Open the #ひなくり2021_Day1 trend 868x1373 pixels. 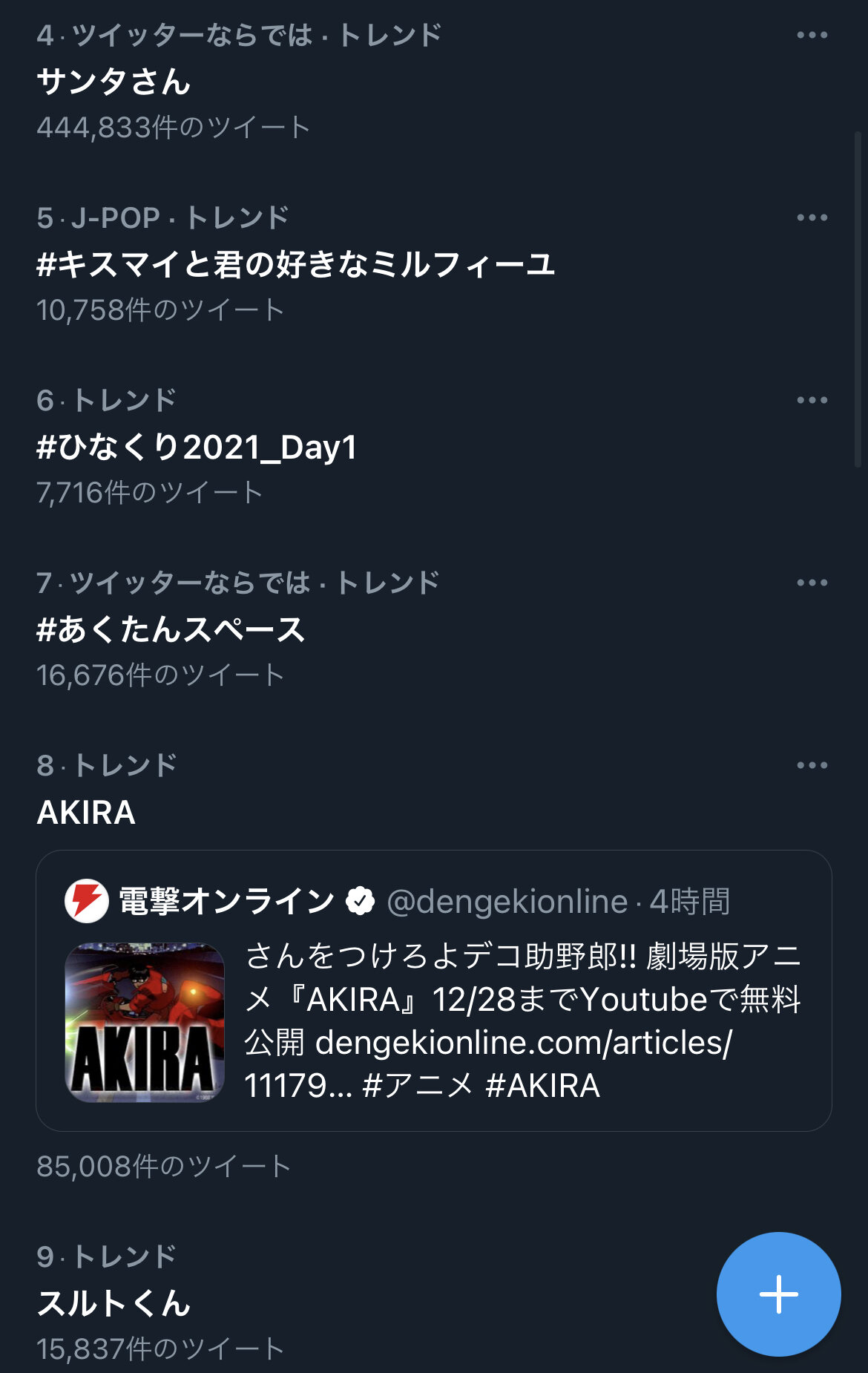point(197,447)
